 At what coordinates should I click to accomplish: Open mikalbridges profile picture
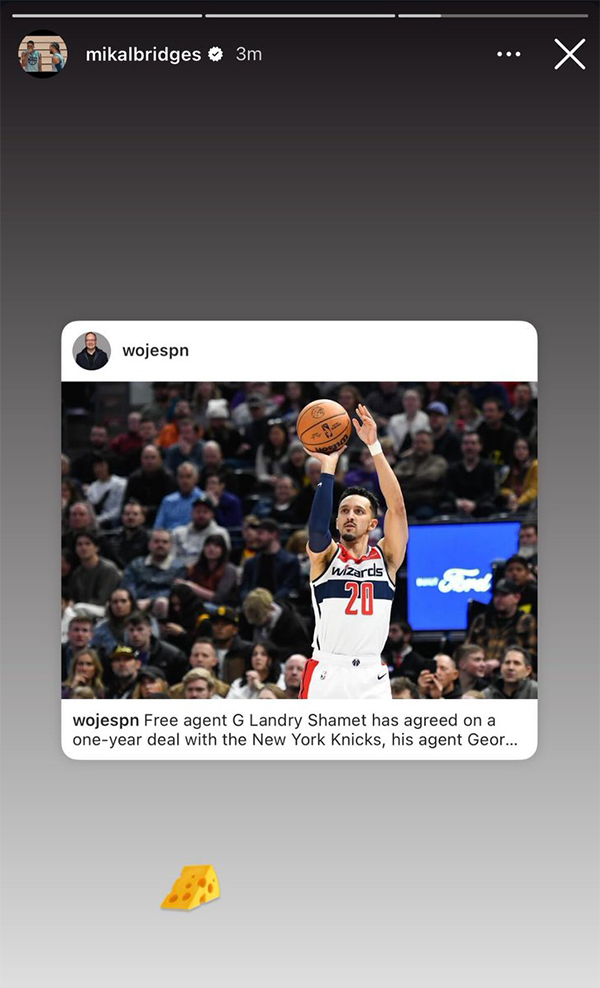pyautogui.click(x=42, y=54)
